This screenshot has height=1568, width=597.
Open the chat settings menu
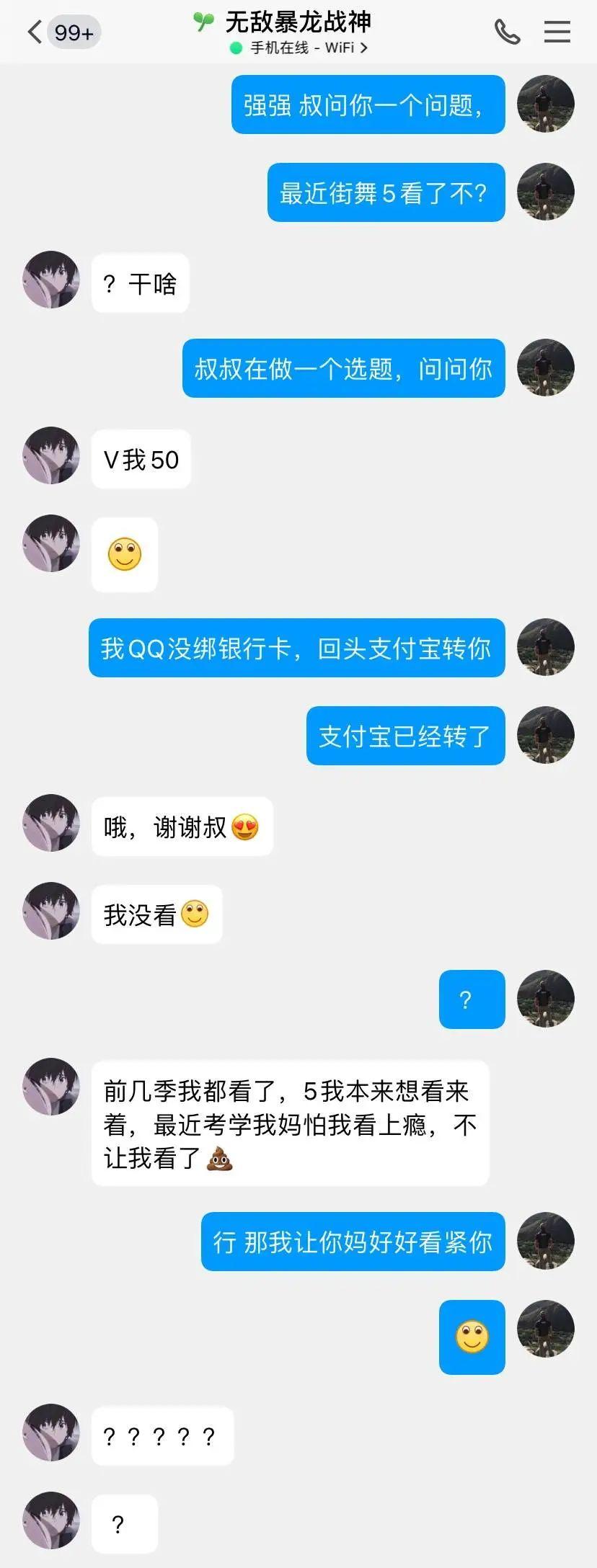click(557, 32)
